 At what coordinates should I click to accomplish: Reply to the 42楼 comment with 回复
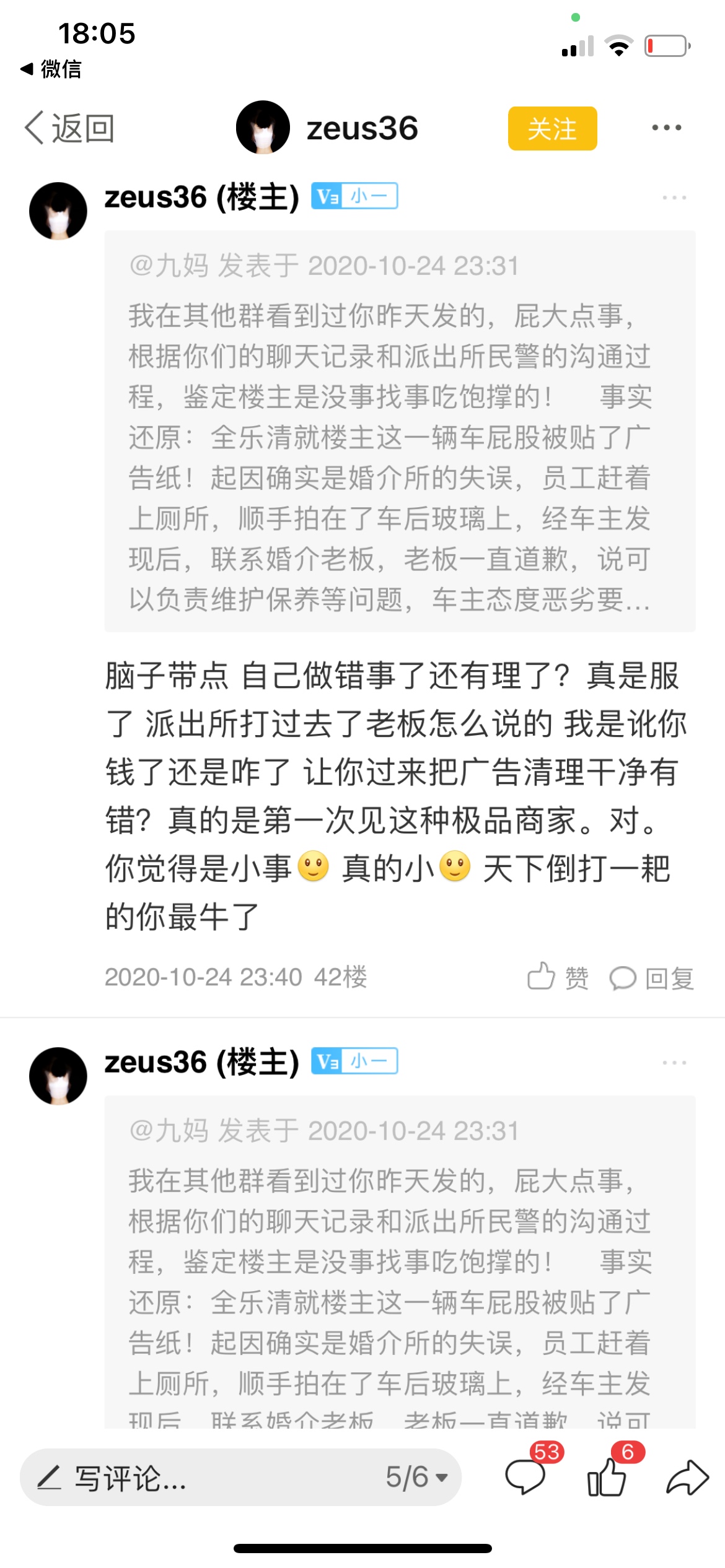[652, 978]
